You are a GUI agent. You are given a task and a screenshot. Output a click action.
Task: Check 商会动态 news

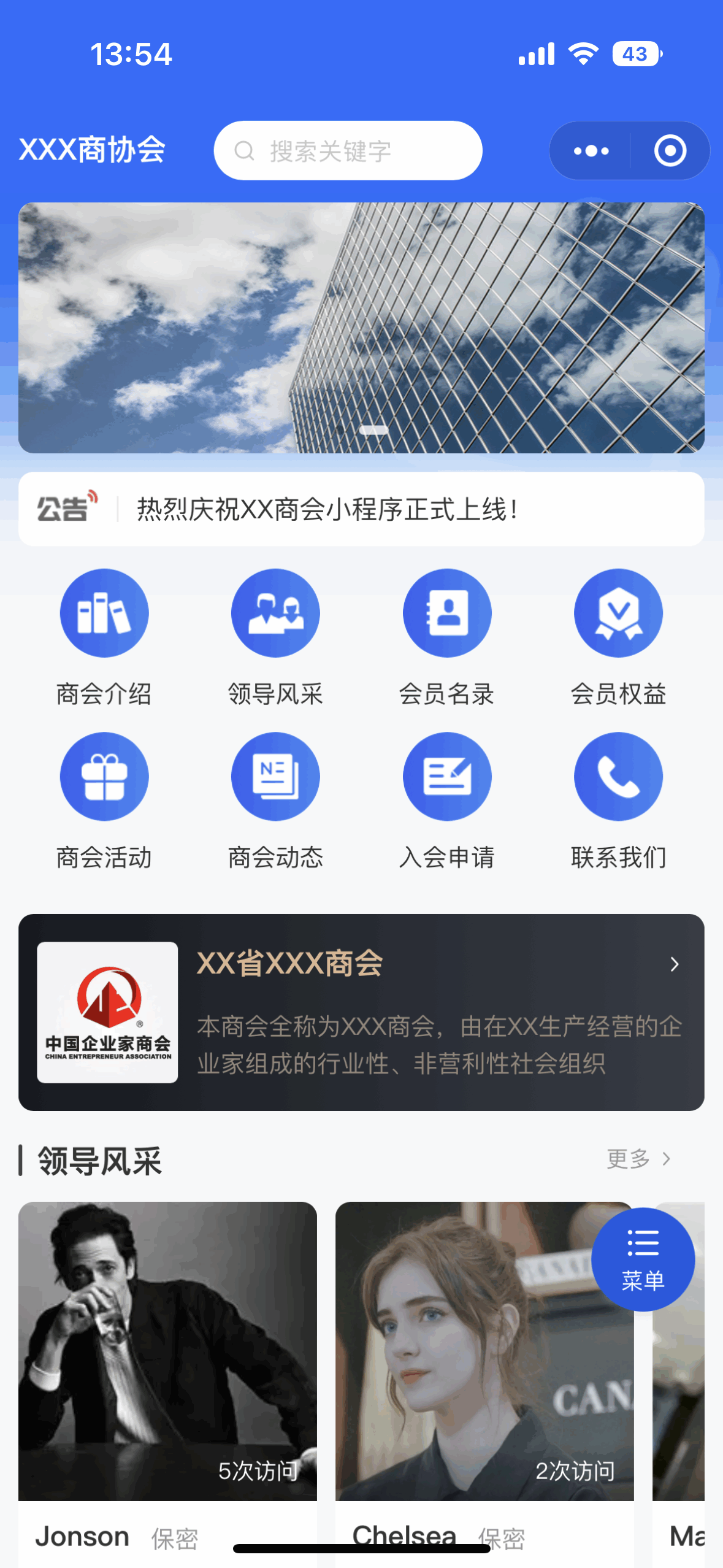(x=275, y=801)
